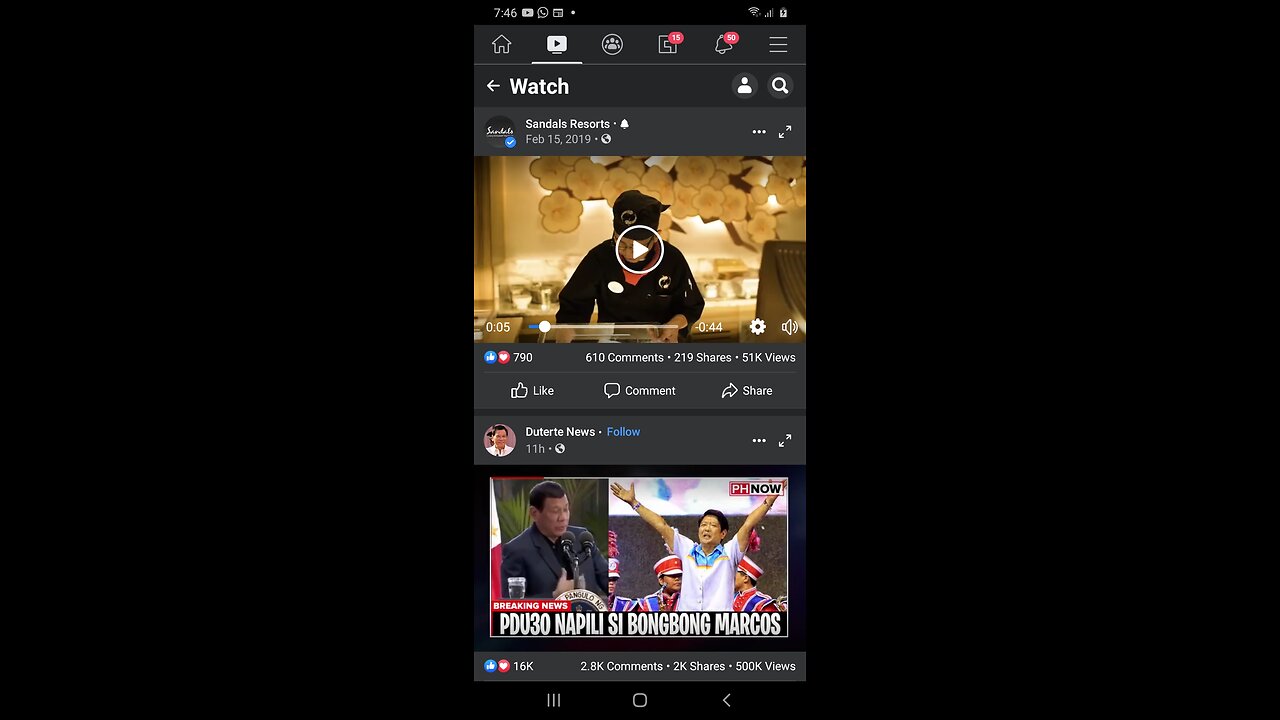Open the Duterte News video thumbnail
Viewport: 1280px width, 720px height.
(639, 557)
